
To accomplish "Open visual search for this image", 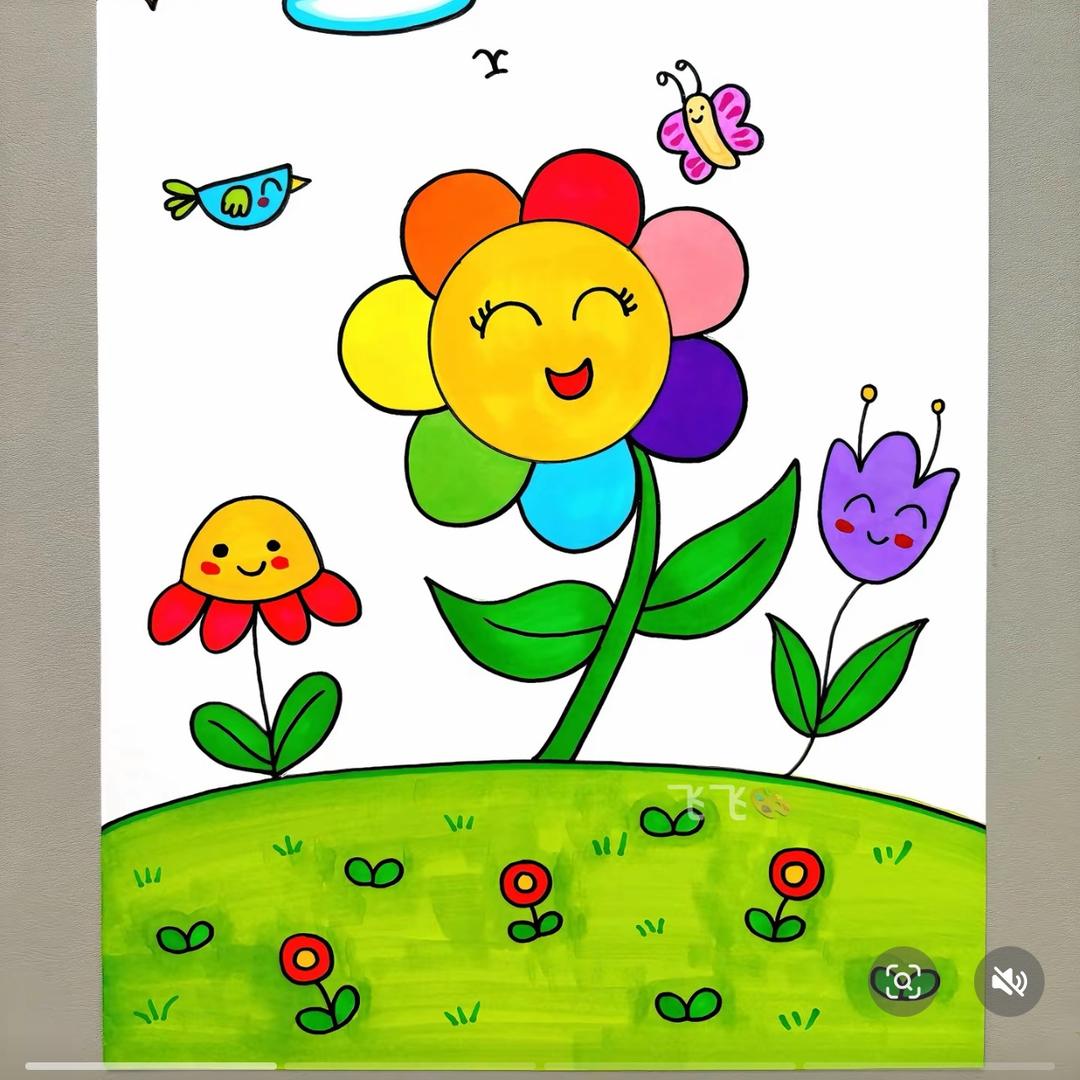I will pos(903,981).
